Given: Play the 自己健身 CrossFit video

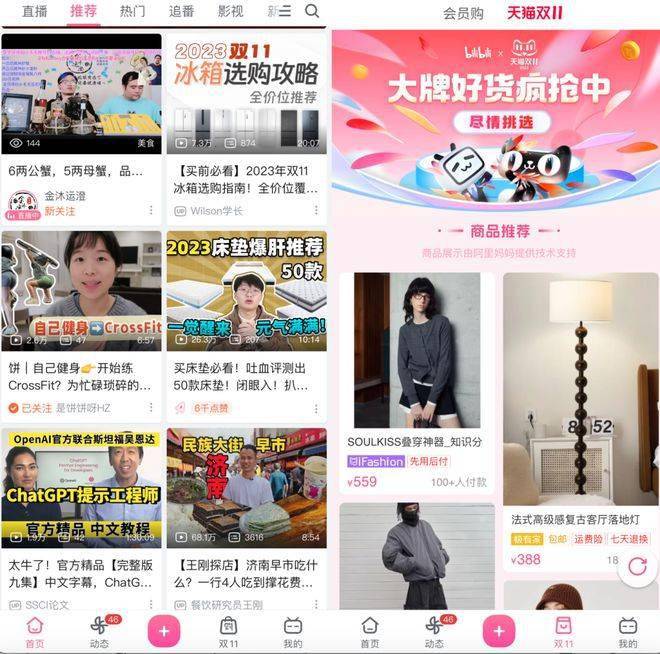Looking at the screenshot, I should [82, 290].
